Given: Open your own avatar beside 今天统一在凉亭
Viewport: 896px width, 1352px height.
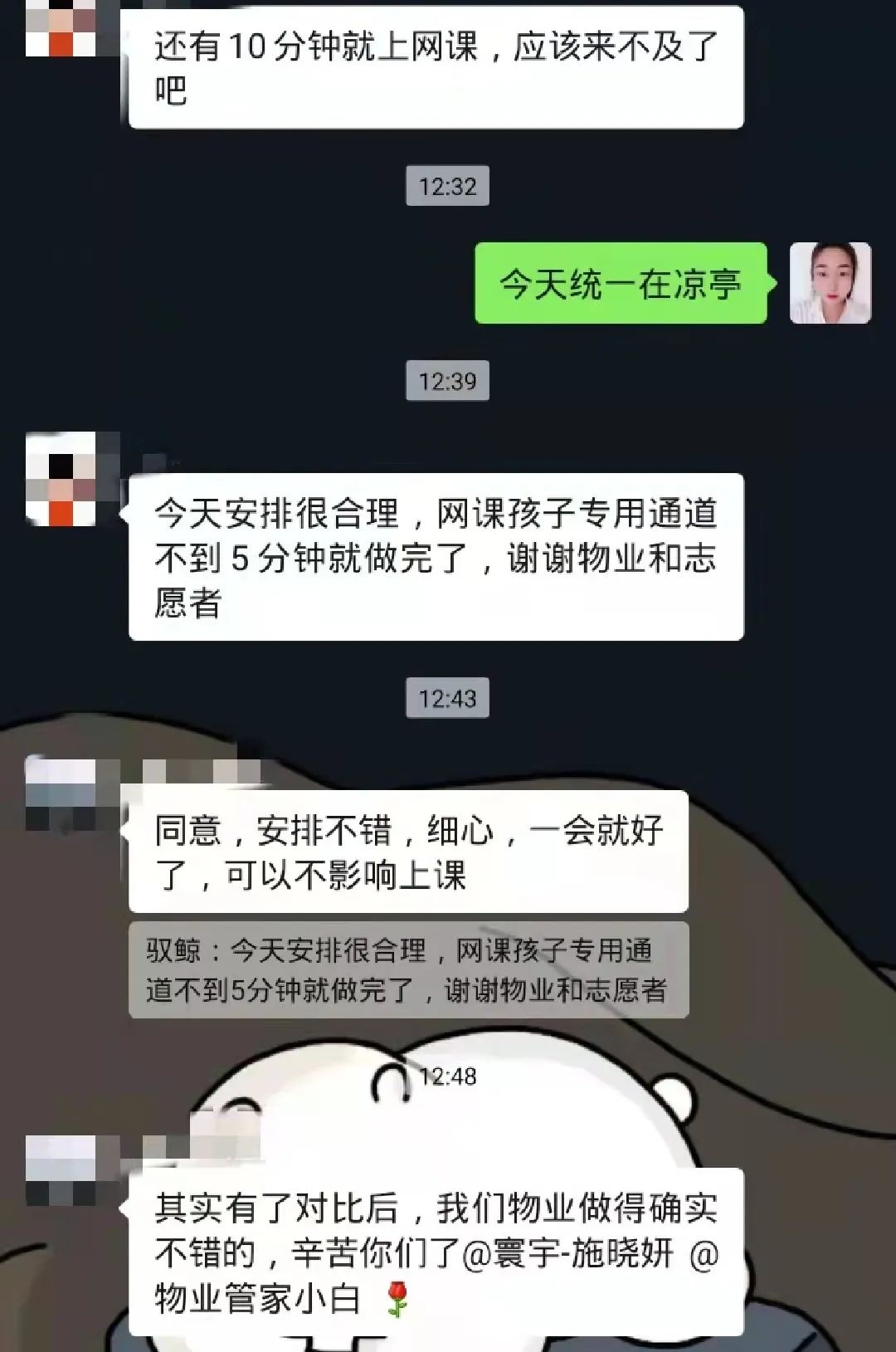Looking at the screenshot, I should tap(830, 283).
